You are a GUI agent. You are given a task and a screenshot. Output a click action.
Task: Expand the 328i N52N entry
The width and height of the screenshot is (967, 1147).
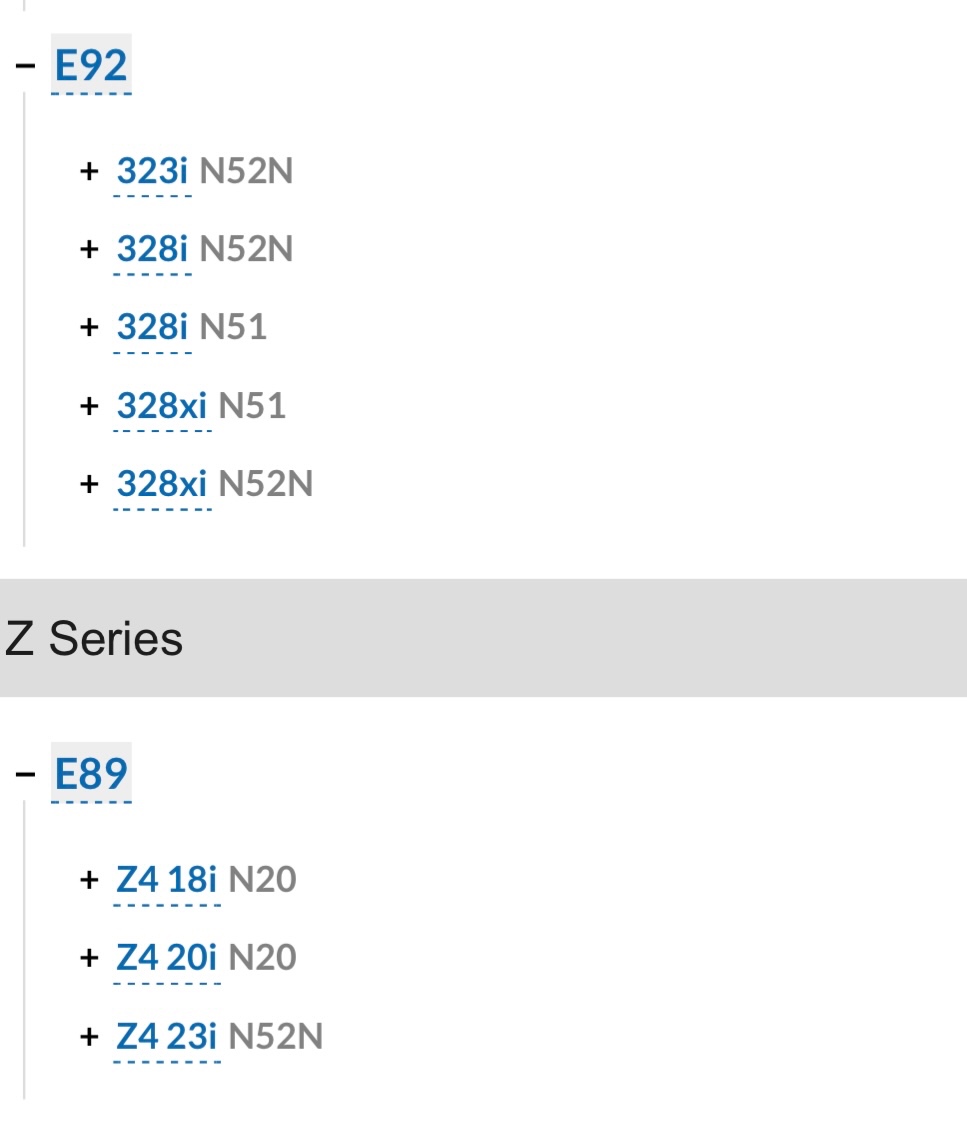[90, 249]
